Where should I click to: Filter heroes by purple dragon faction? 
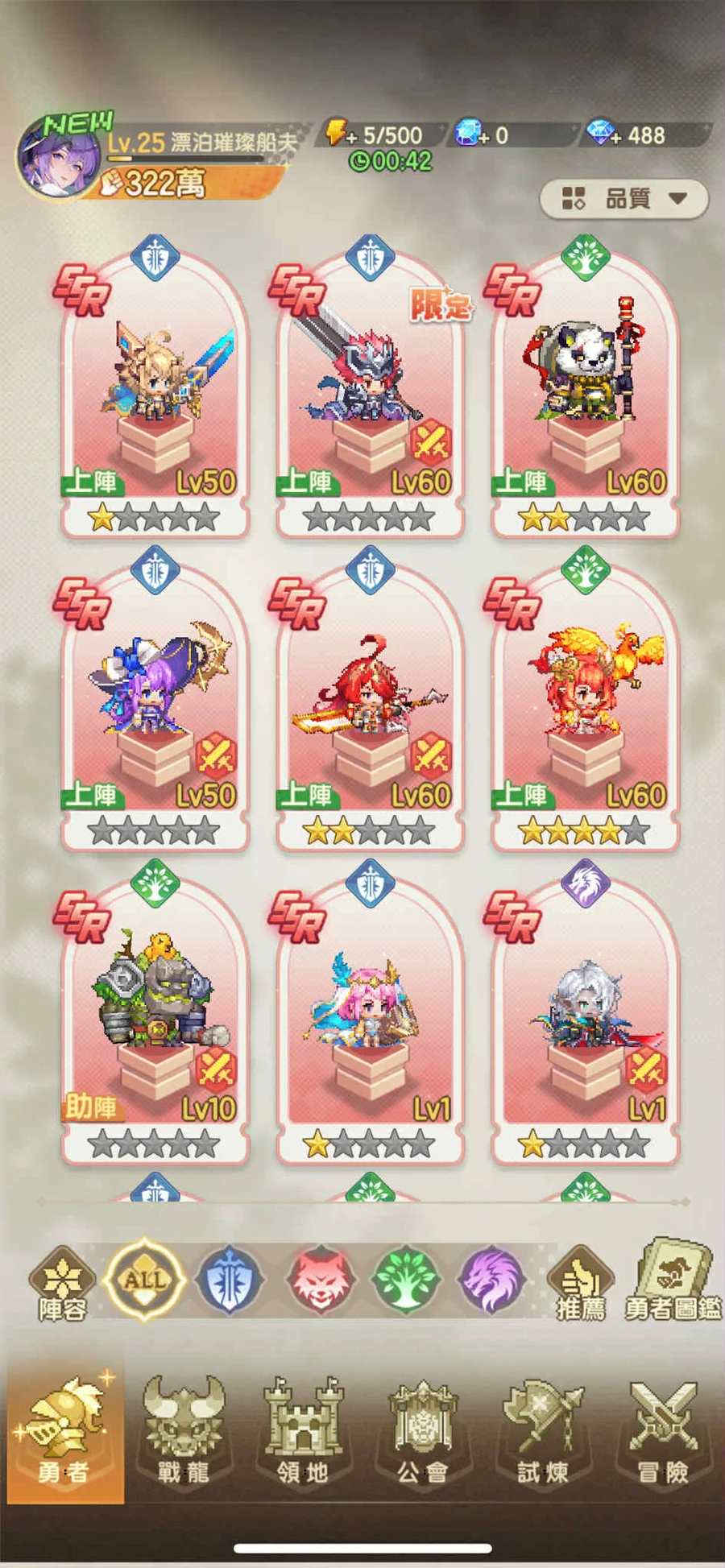[491, 1279]
